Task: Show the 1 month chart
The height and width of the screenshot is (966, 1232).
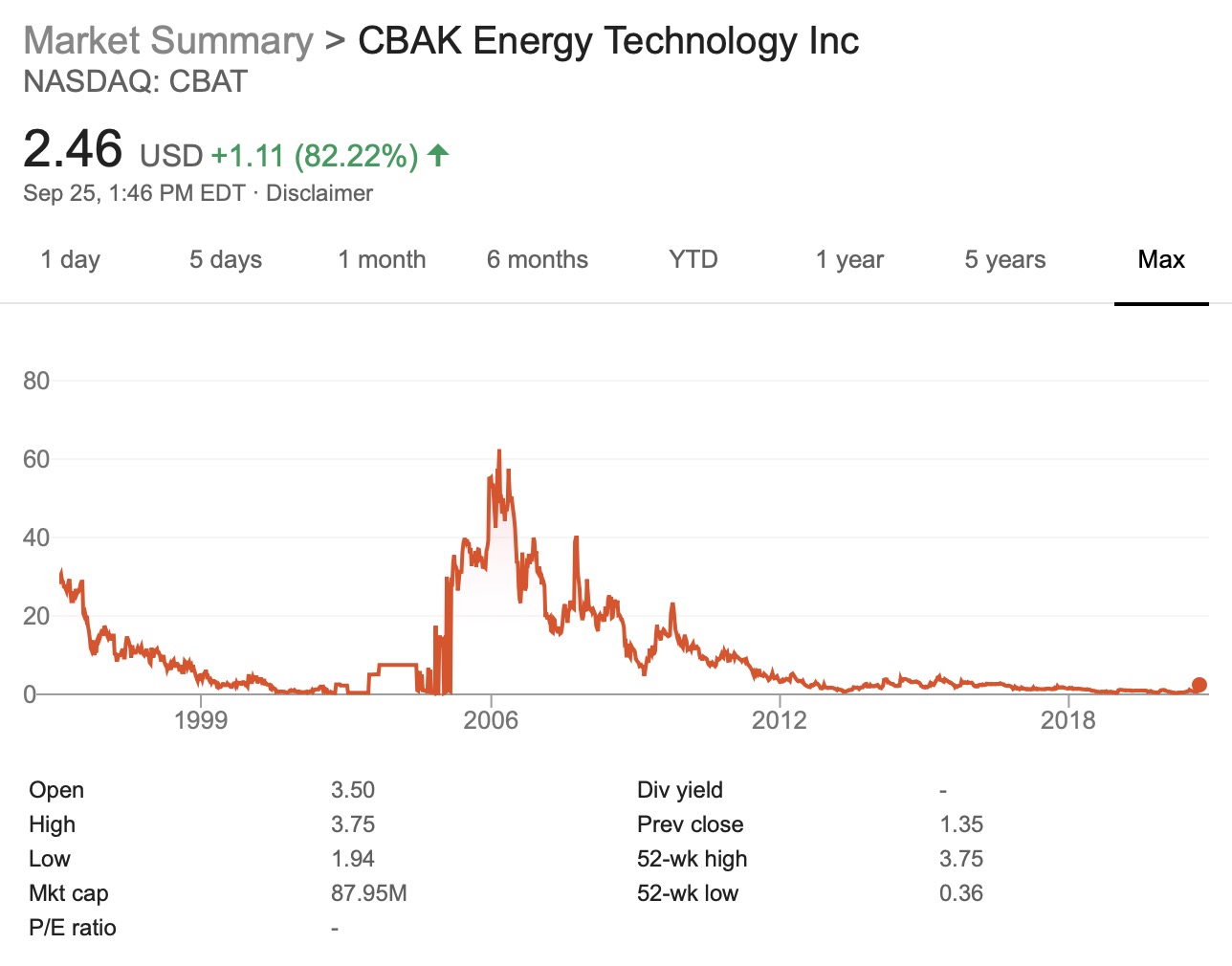Action: [382, 259]
